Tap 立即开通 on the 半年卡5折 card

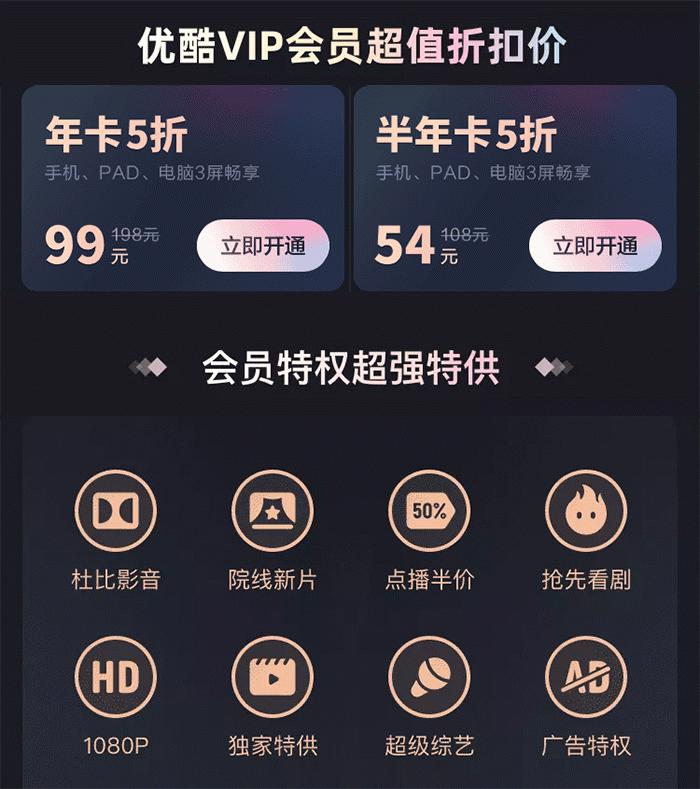[595, 246]
